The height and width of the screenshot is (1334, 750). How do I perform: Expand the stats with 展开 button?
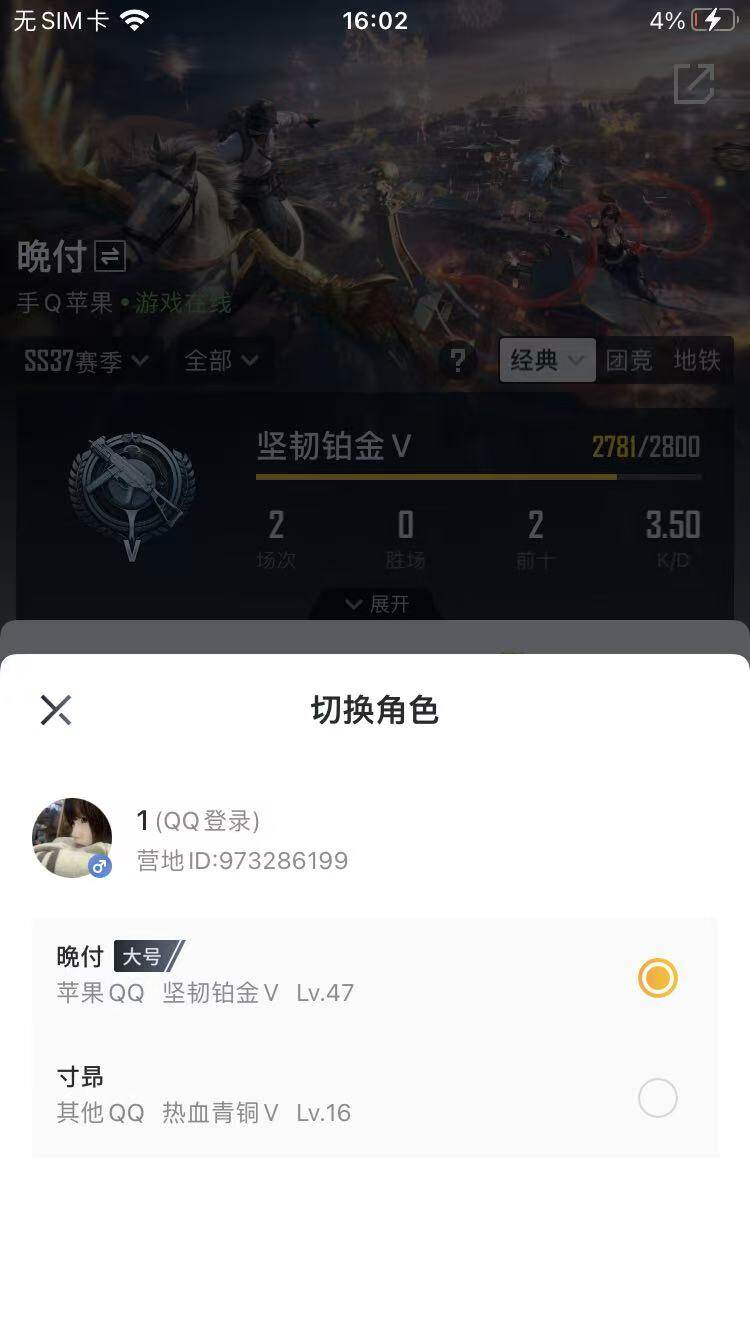(x=375, y=604)
